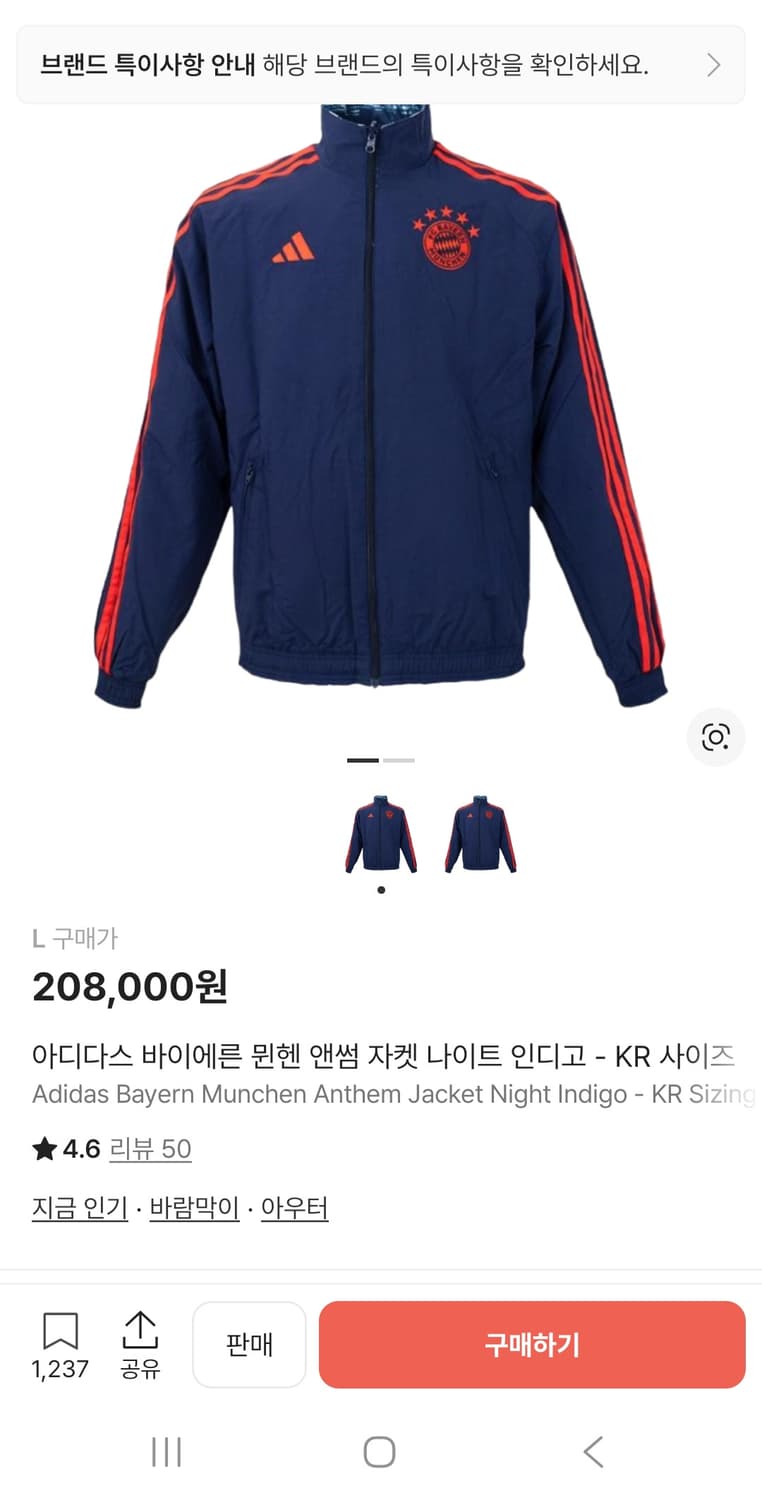Expand the 브랜드 특이사항 안내 notice chevron
This screenshot has width=762, height=1500.
(x=713, y=64)
